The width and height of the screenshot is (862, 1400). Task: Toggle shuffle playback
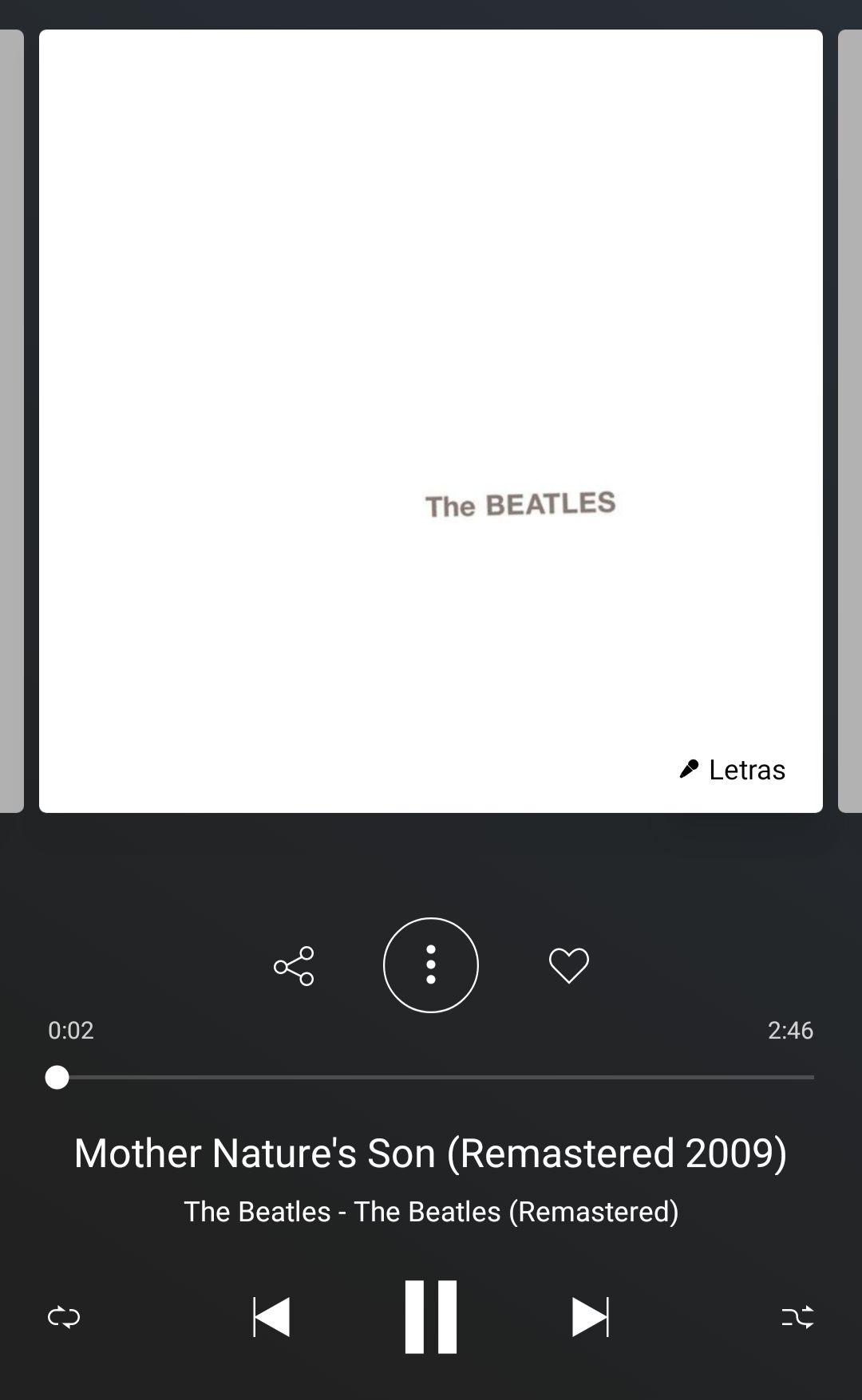point(798,1316)
